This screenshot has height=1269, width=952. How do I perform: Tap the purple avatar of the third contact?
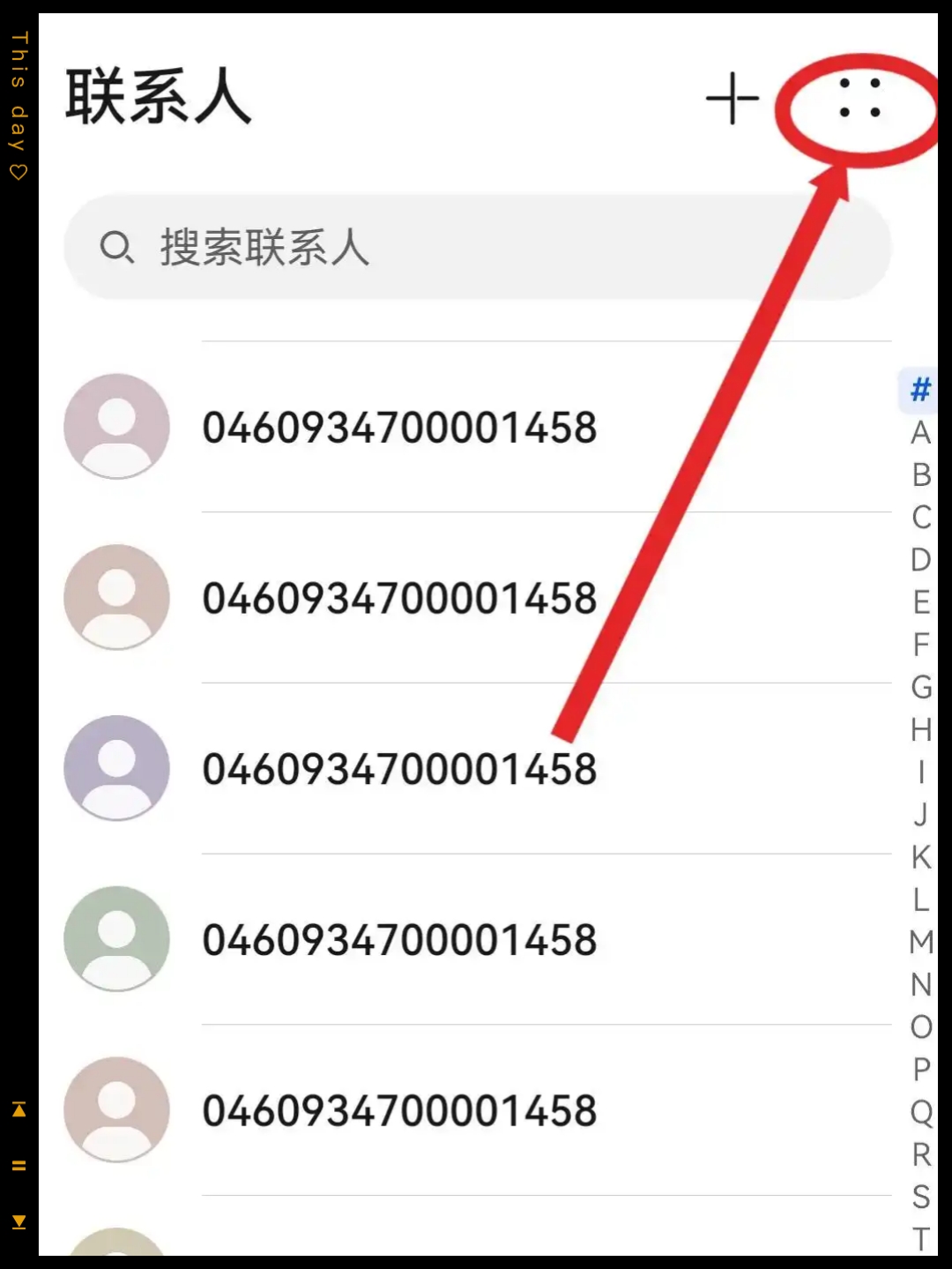click(115, 767)
